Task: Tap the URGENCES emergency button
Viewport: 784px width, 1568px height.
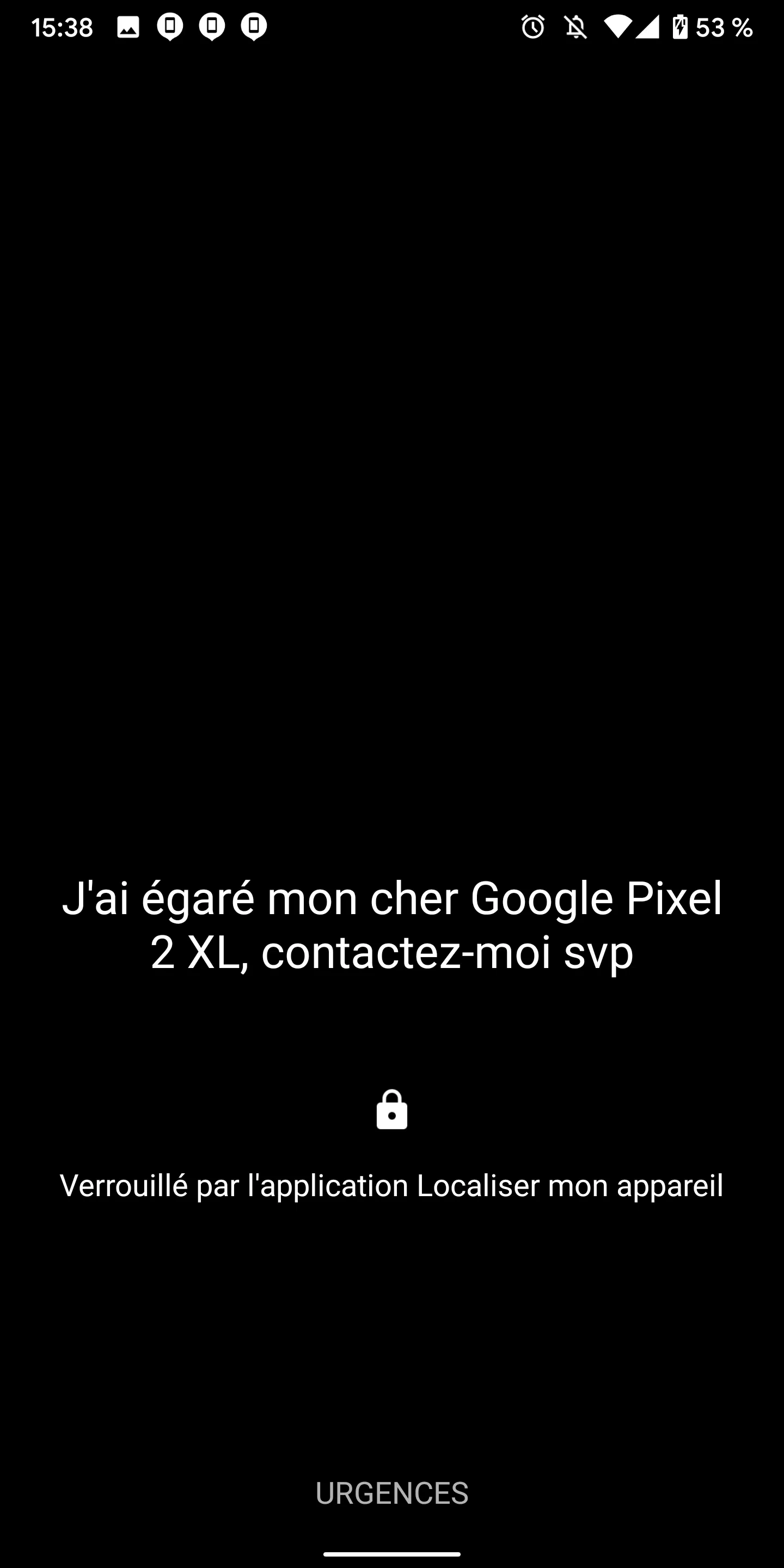Action: point(391,1493)
